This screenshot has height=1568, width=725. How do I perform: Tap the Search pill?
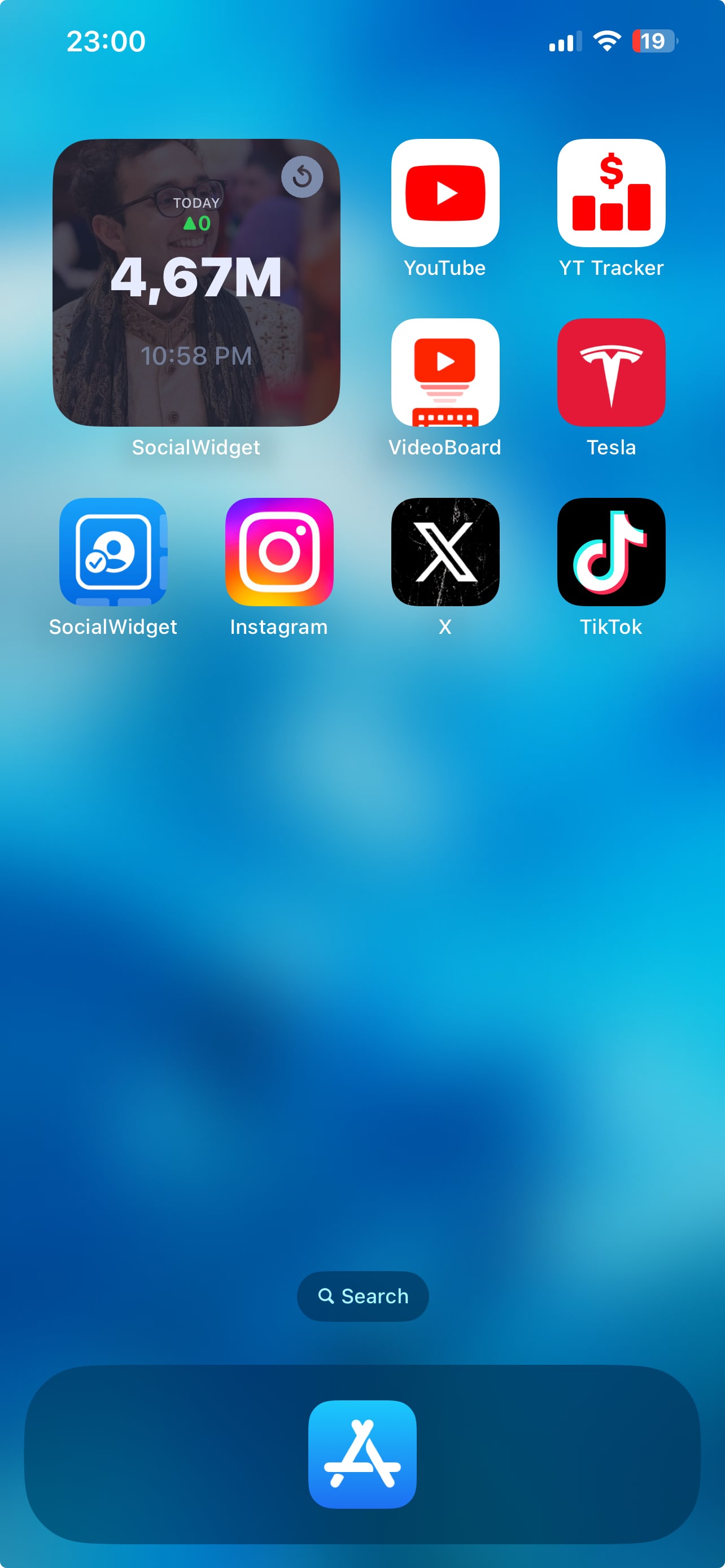coord(363,1296)
